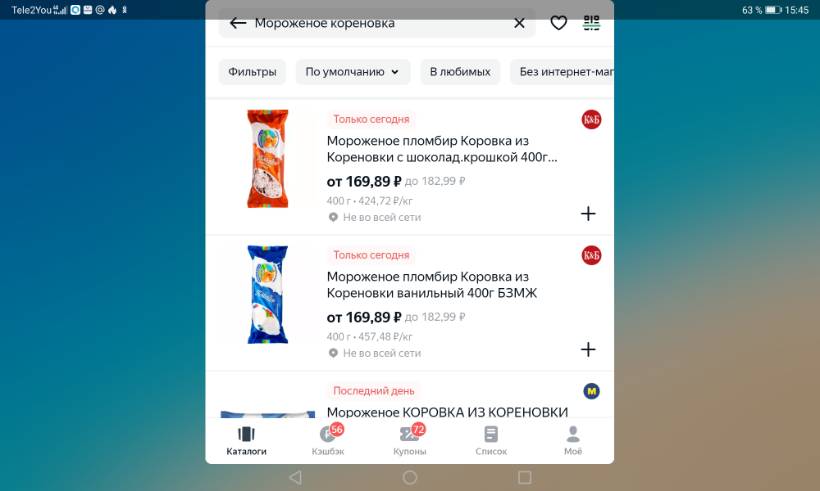The image size is (820, 491).
Task: Open the Фильтры chip
Action: [252, 72]
